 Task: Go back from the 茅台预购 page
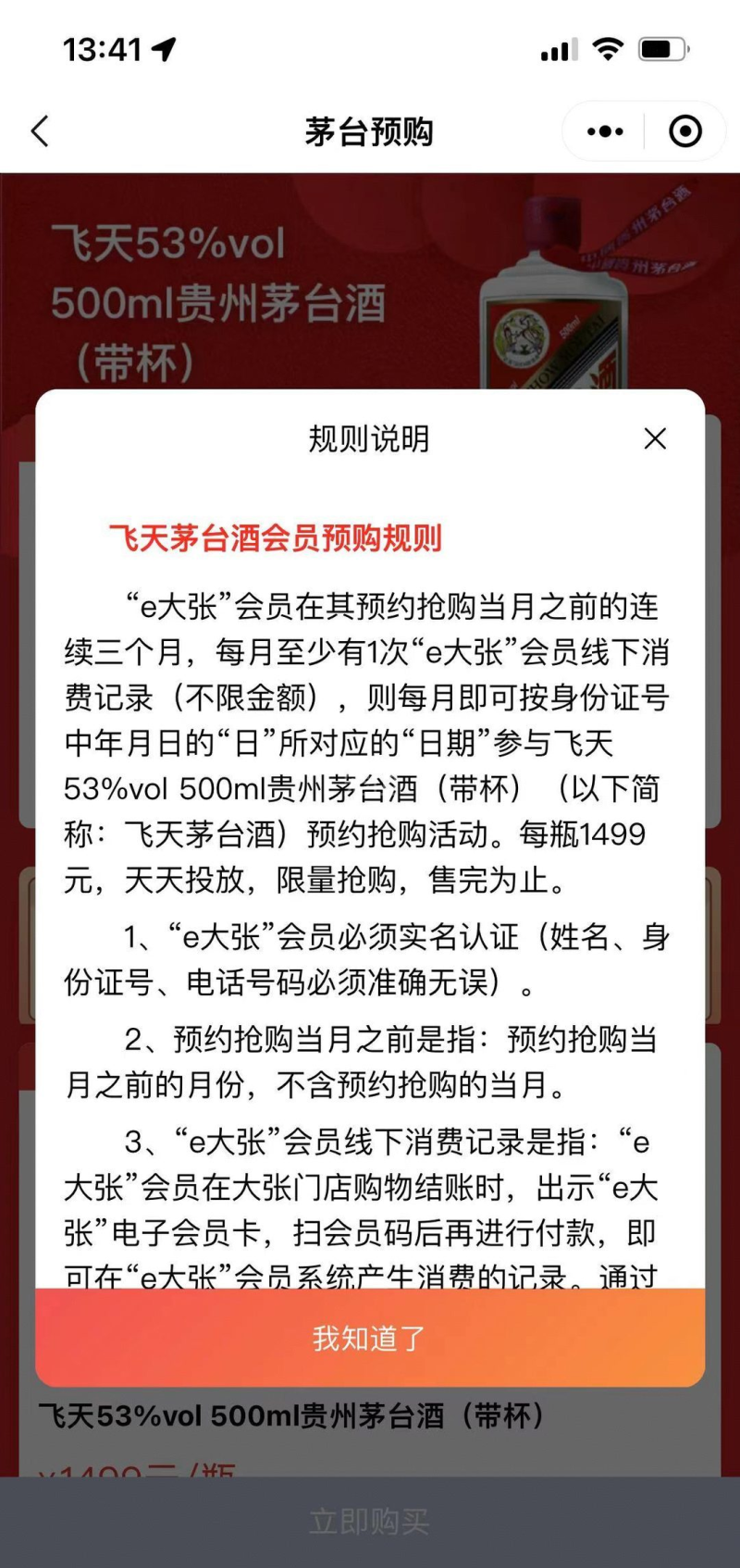(x=40, y=131)
